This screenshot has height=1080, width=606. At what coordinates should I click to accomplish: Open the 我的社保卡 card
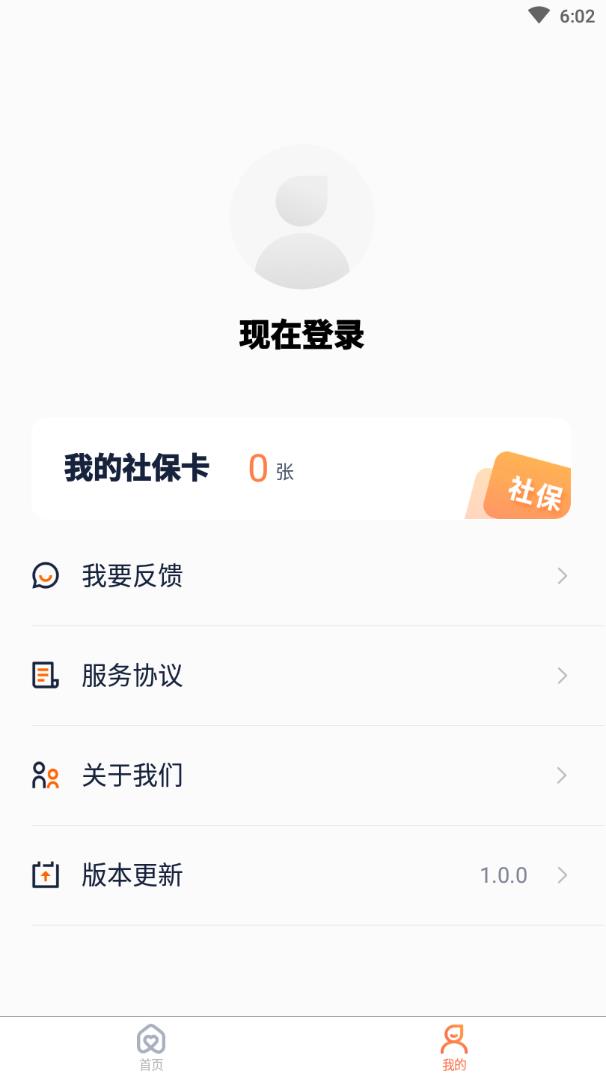301,468
